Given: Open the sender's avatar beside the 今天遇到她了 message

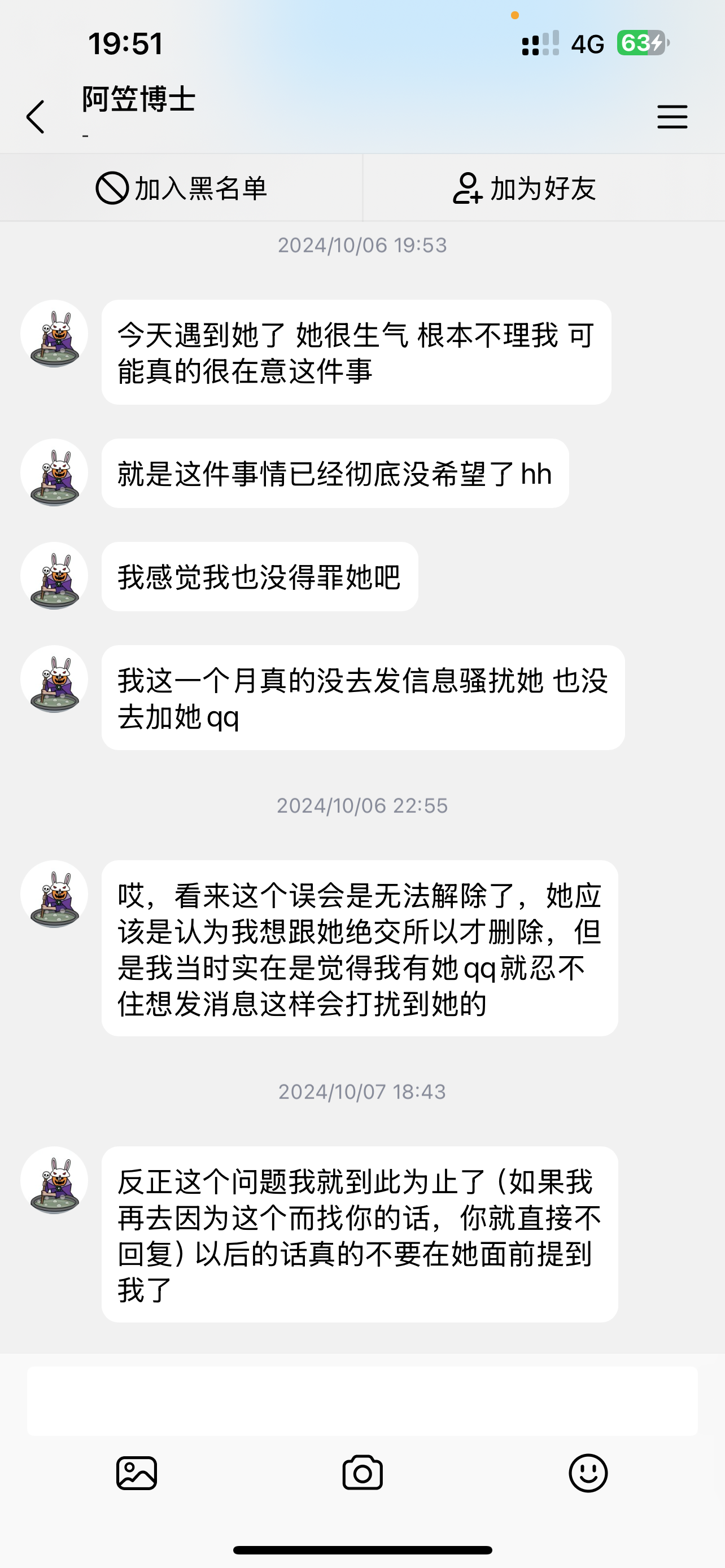Looking at the screenshot, I should (54, 334).
